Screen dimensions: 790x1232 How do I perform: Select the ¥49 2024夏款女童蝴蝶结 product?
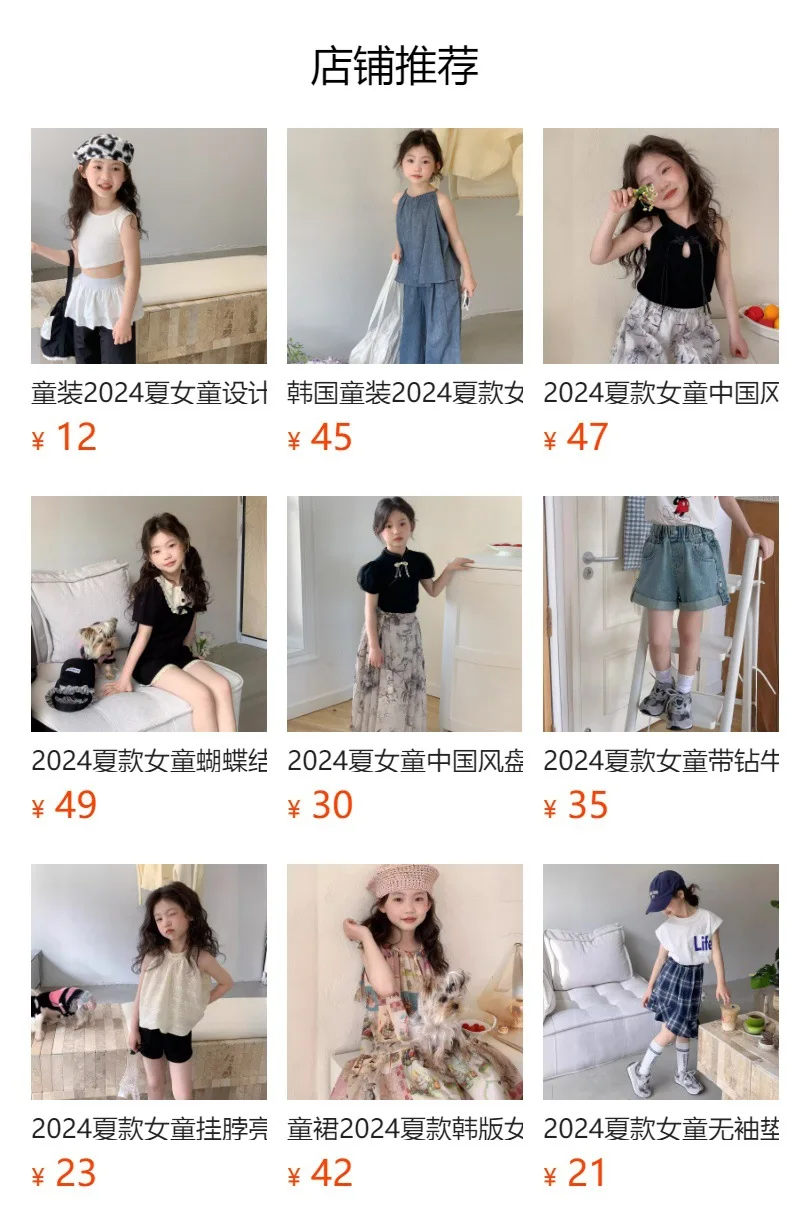pyautogui.click(x=148, y=614)
